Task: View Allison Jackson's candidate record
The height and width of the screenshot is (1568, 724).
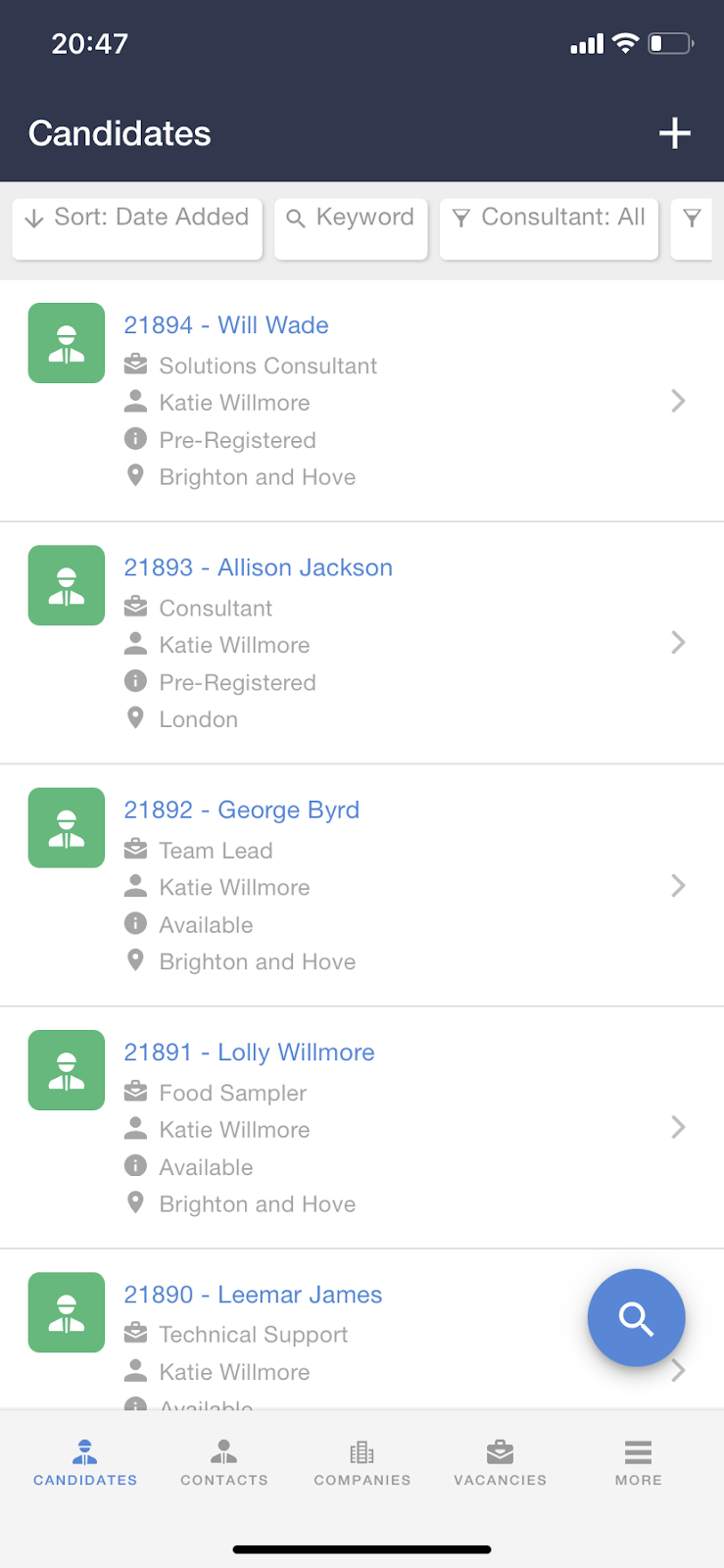Action: click(258, 567)
